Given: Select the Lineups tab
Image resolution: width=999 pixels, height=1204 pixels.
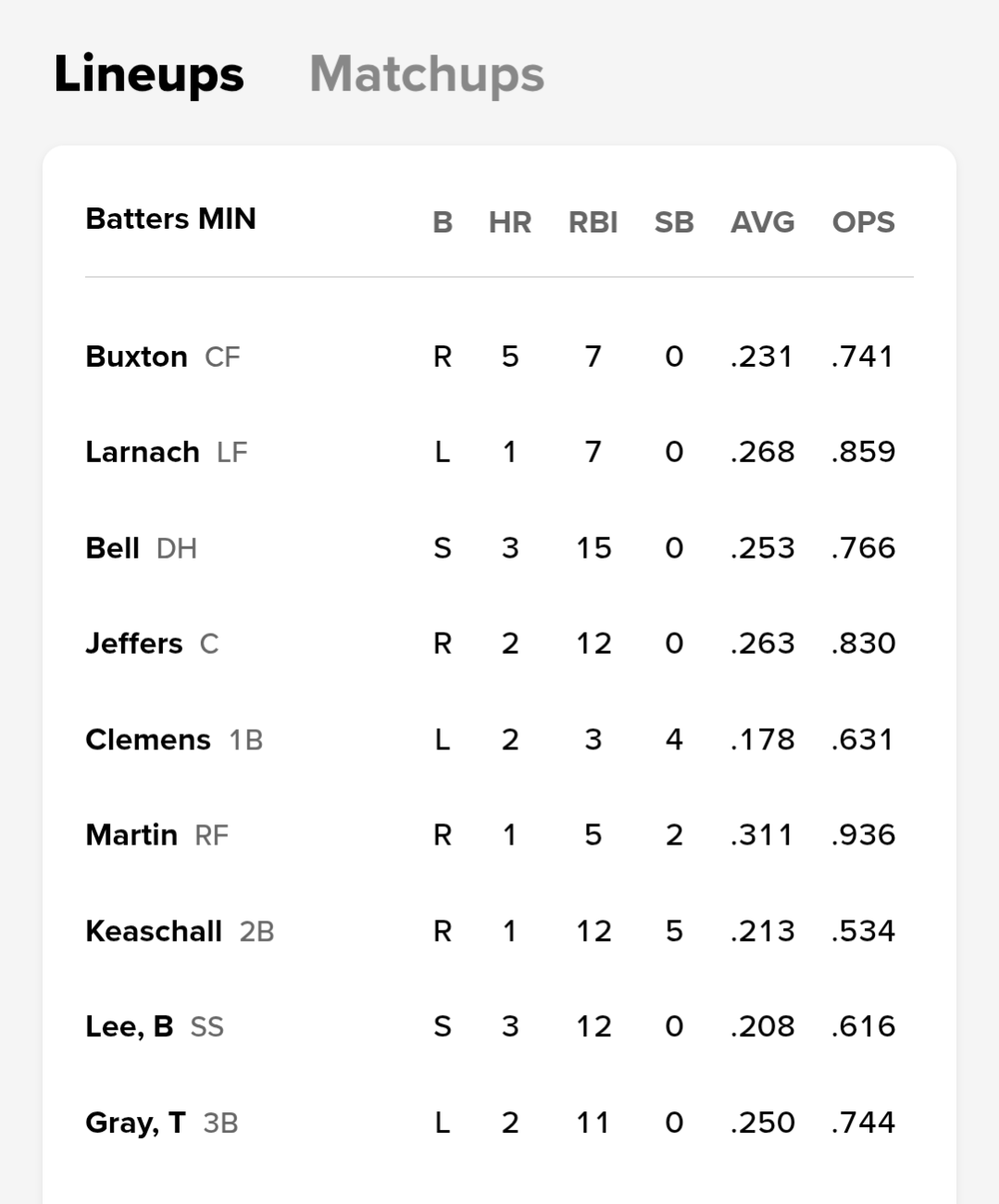Looking at the screenshot, I should [x=149, y=74].
